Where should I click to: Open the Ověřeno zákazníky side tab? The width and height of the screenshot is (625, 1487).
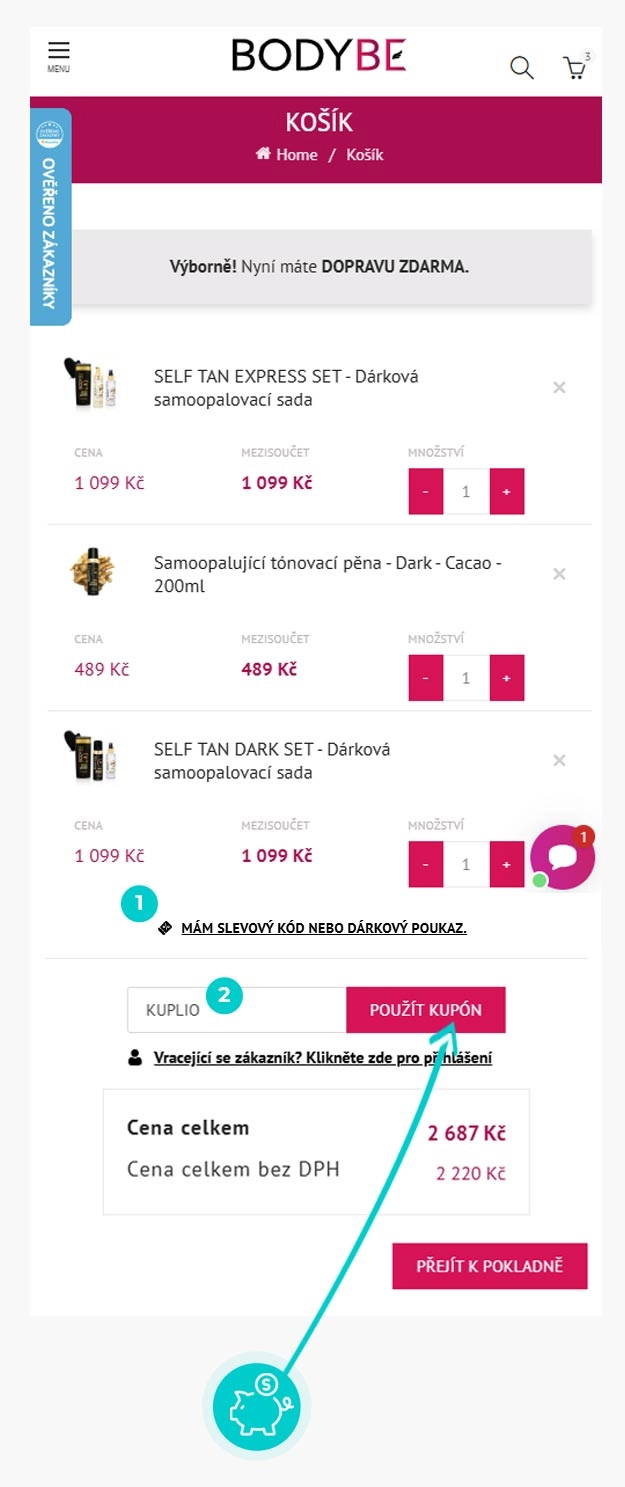click(x=49, y=217)
